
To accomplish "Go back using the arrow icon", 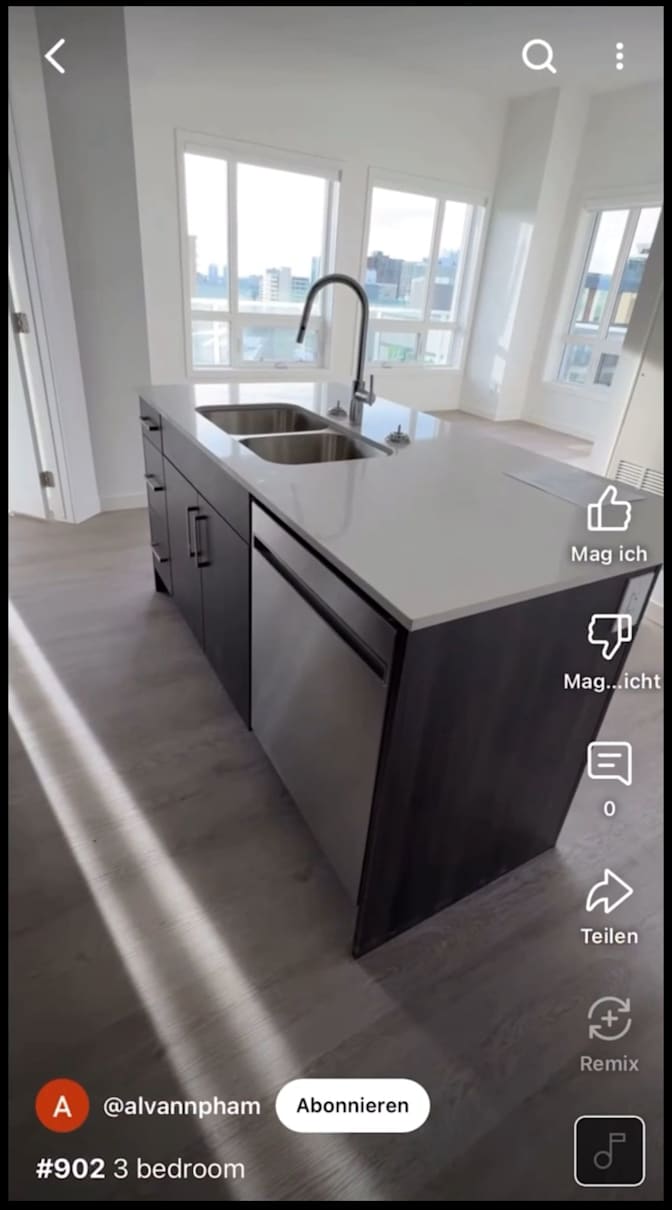I will [55, 57].
